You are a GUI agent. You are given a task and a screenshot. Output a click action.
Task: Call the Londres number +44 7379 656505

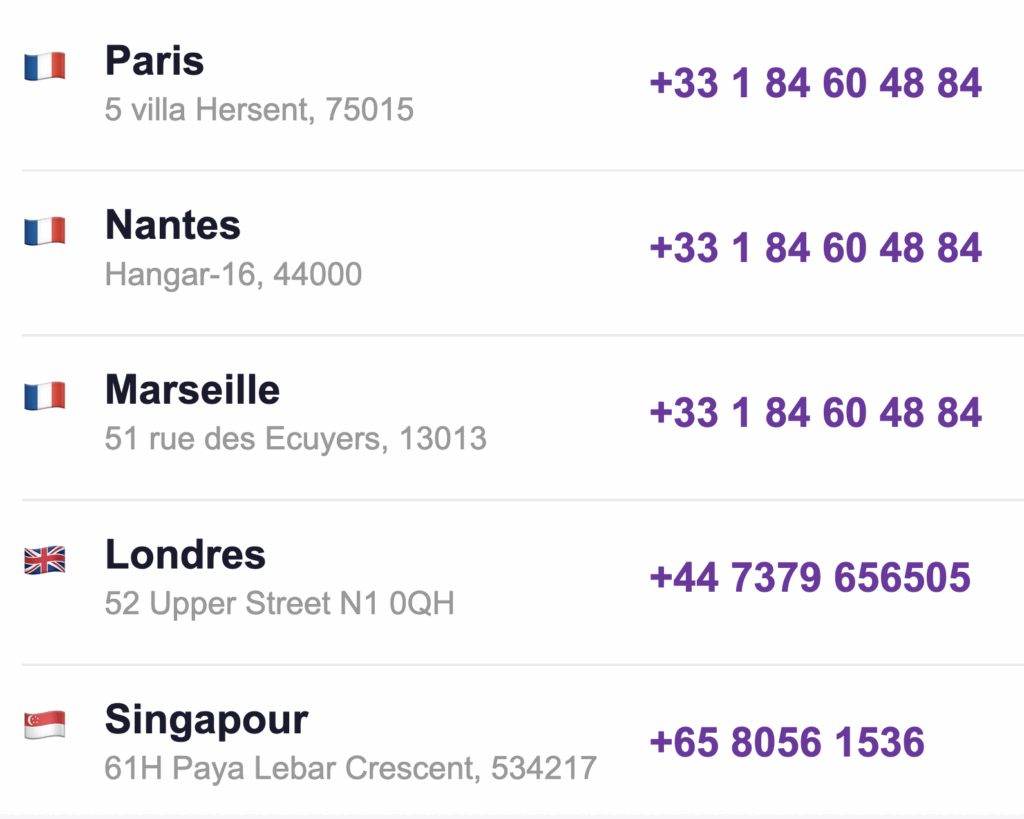pos(809,578)
